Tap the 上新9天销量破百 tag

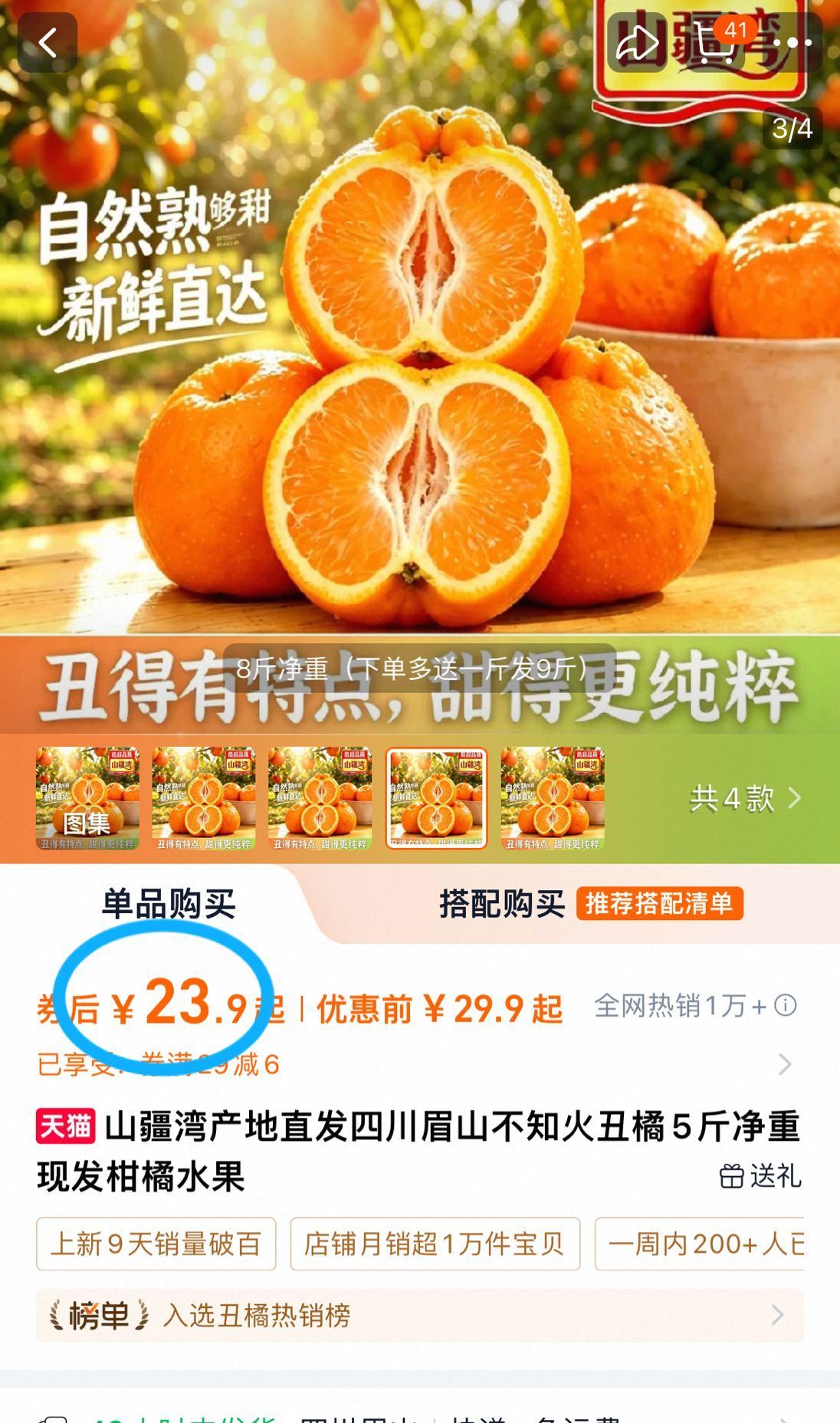click(156, 1244)
